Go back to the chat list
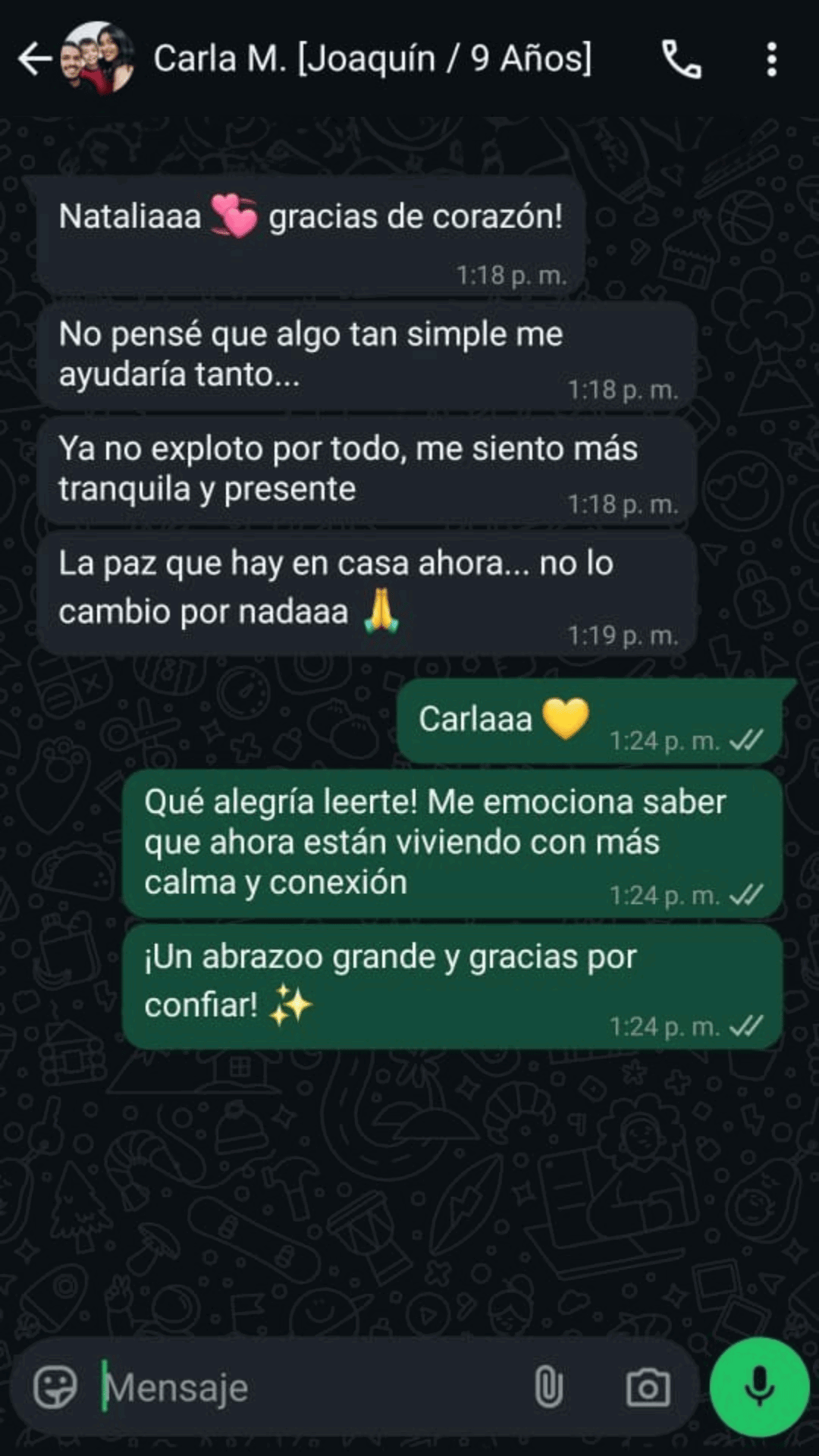Screen dimensions: 819x1456 point(34,59)
